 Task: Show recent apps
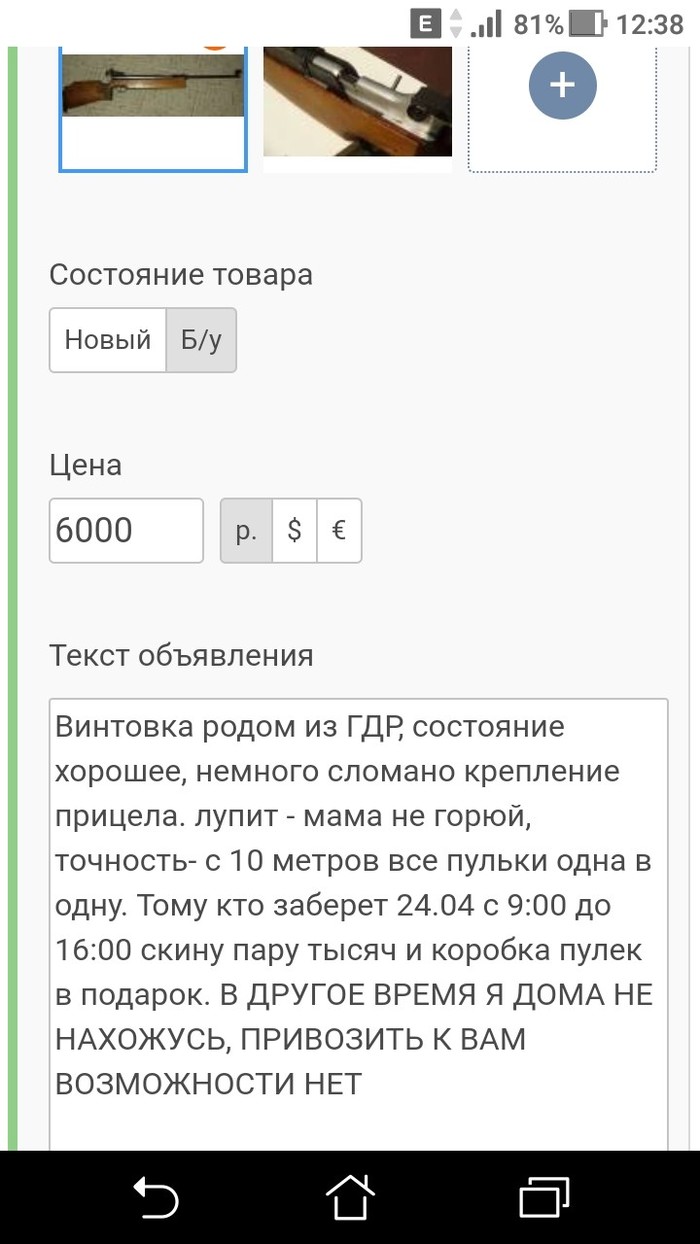(544, 1196)
